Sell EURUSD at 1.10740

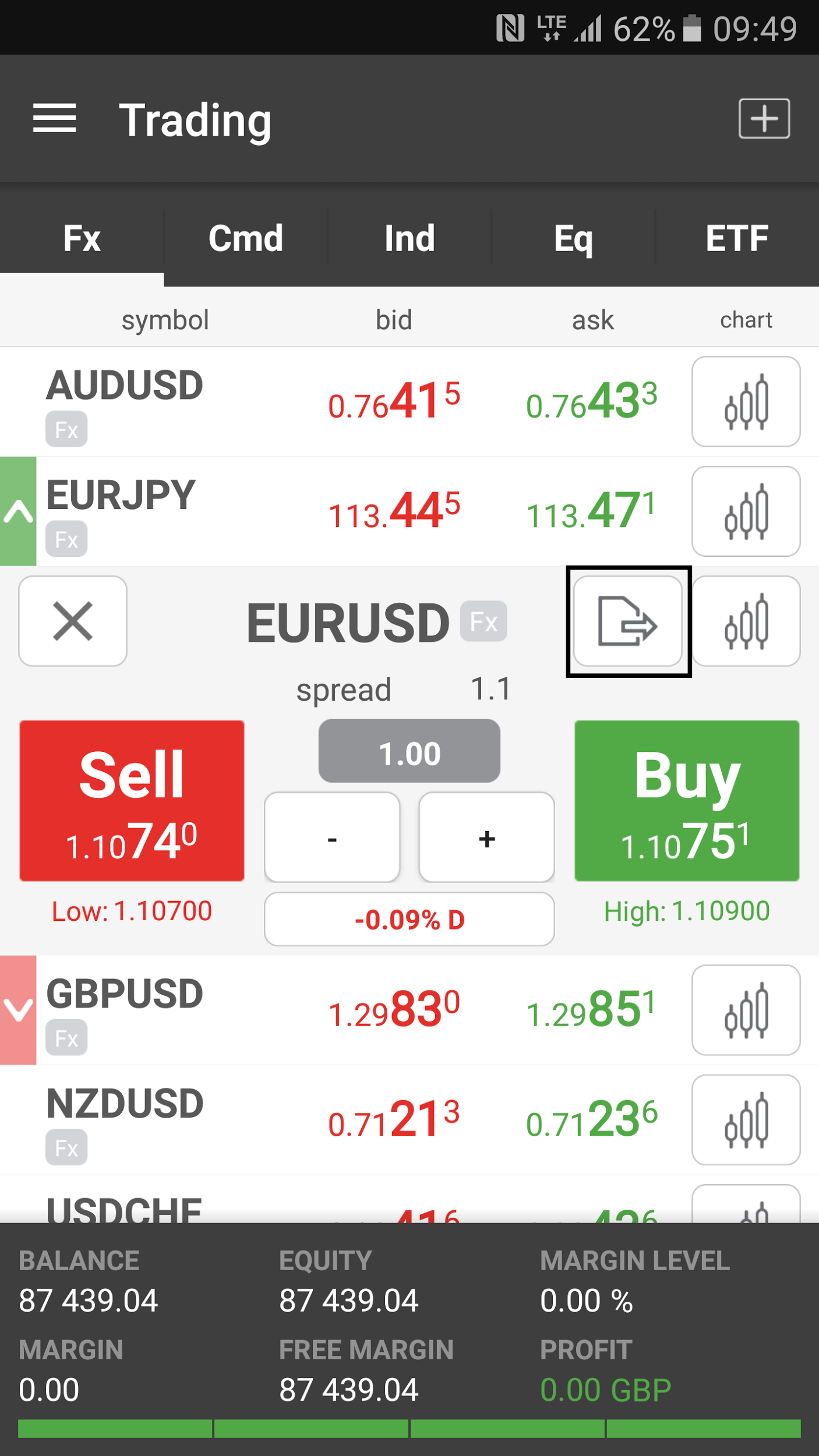tap(132, 800)
